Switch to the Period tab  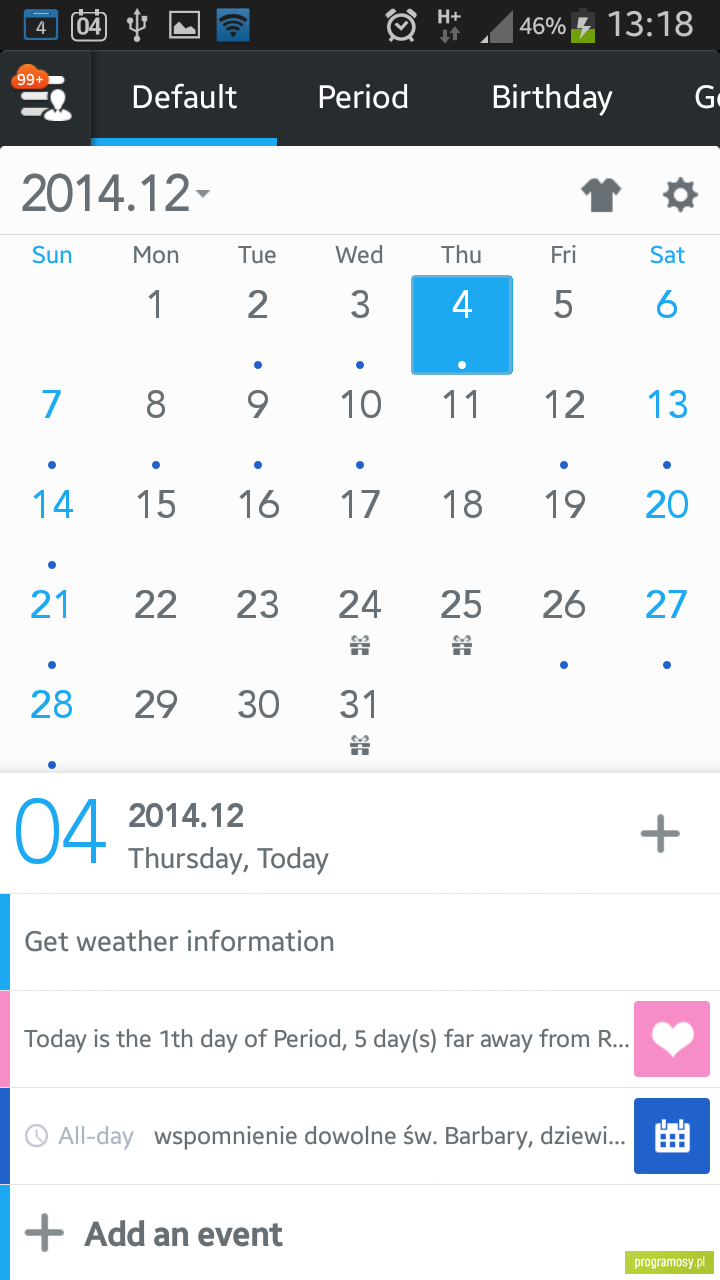pos(363,97)
